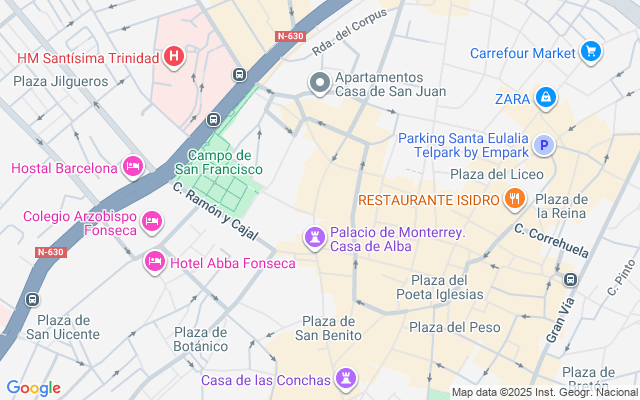640x400 pixels.
Task: Select Apartamentos Casa de San Juan pin
Action: click(320, 83)
